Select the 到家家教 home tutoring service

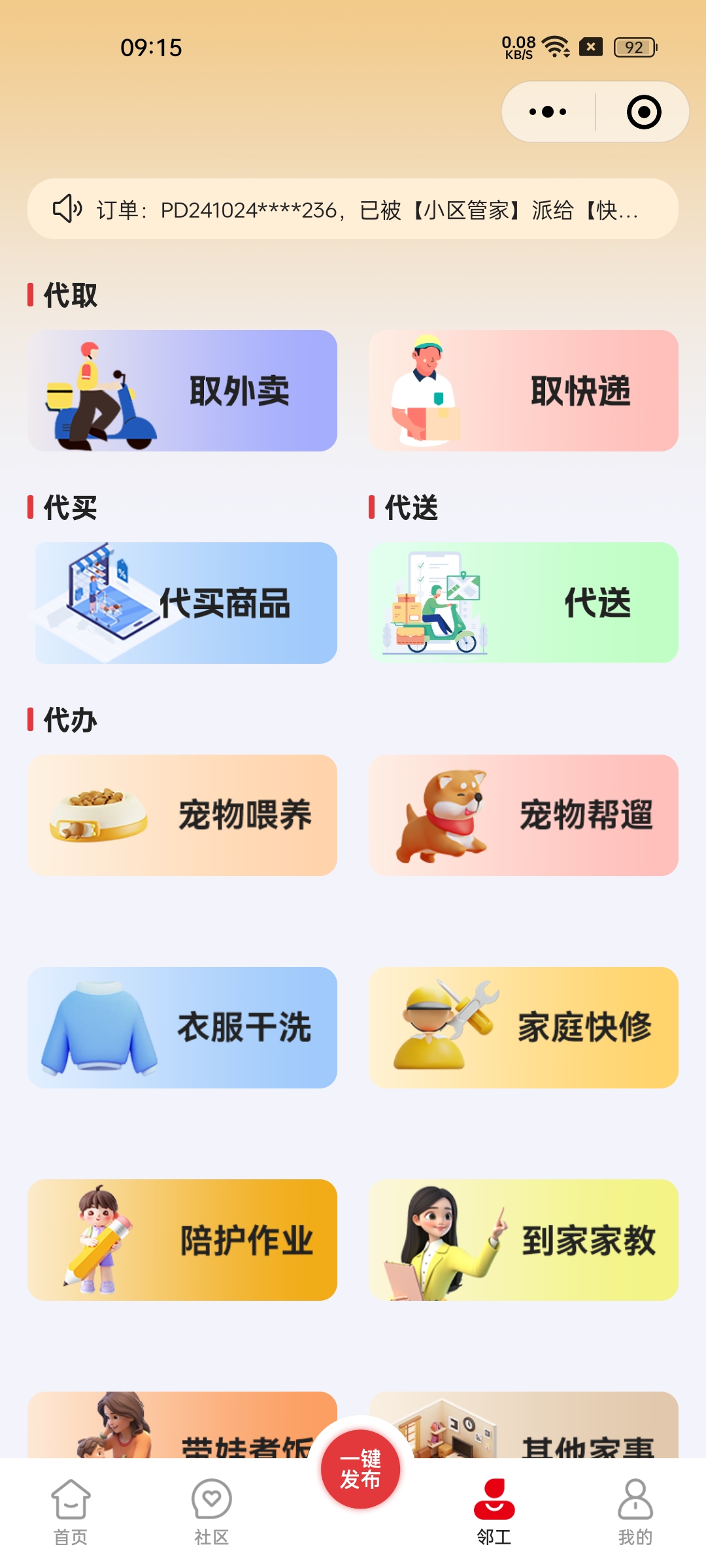click(x=523, y=1240)
